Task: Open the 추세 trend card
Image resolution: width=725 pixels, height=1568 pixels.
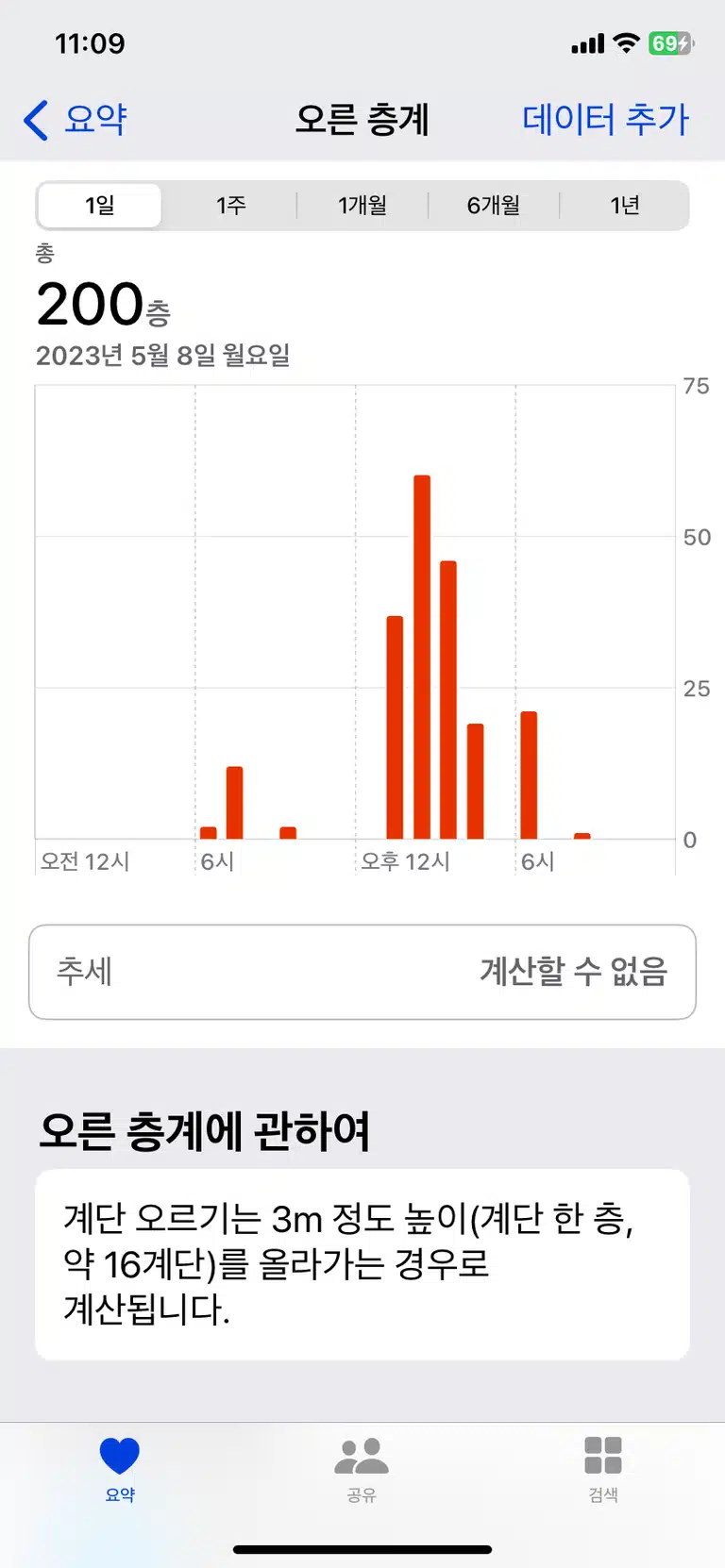Action: pos(362,972)
